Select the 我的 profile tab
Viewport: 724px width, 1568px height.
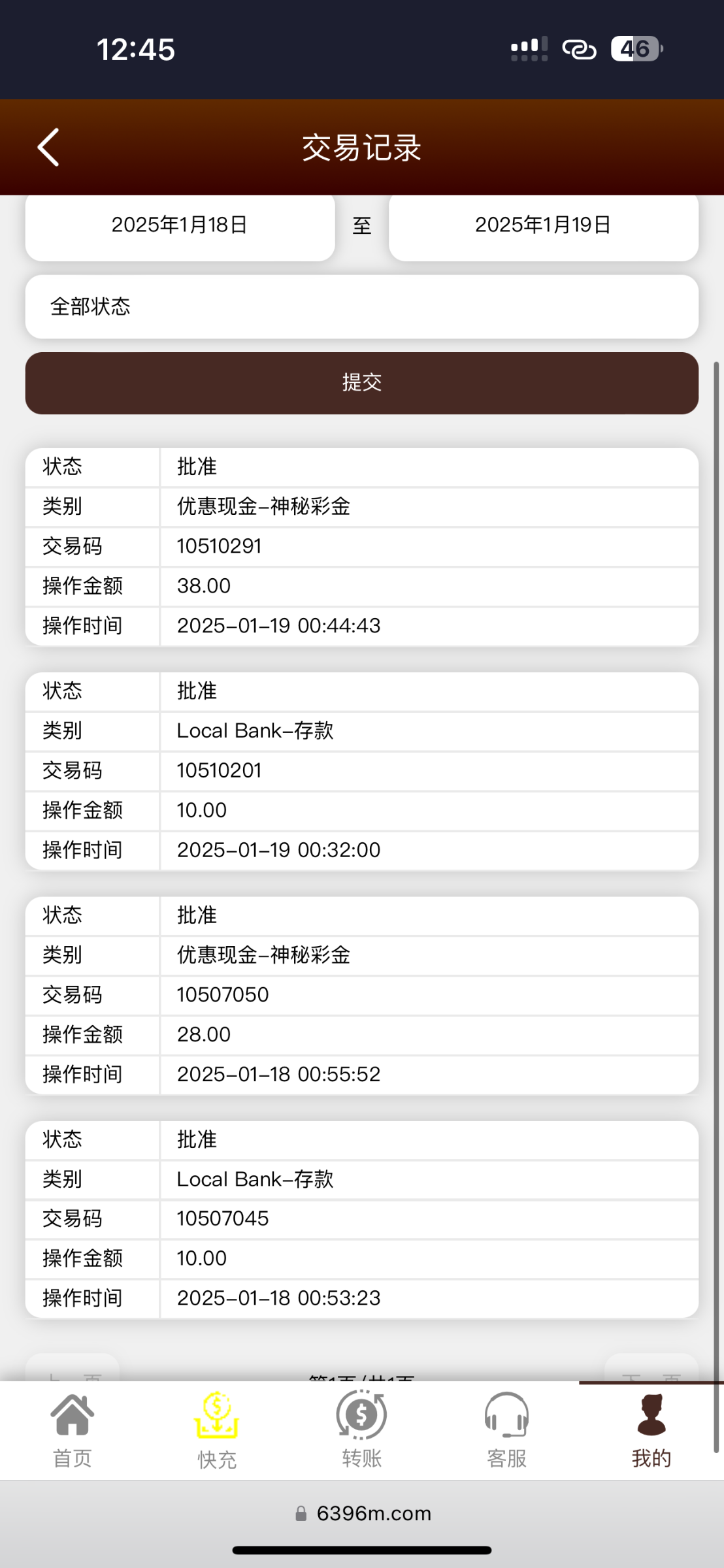pos(651,1431)
